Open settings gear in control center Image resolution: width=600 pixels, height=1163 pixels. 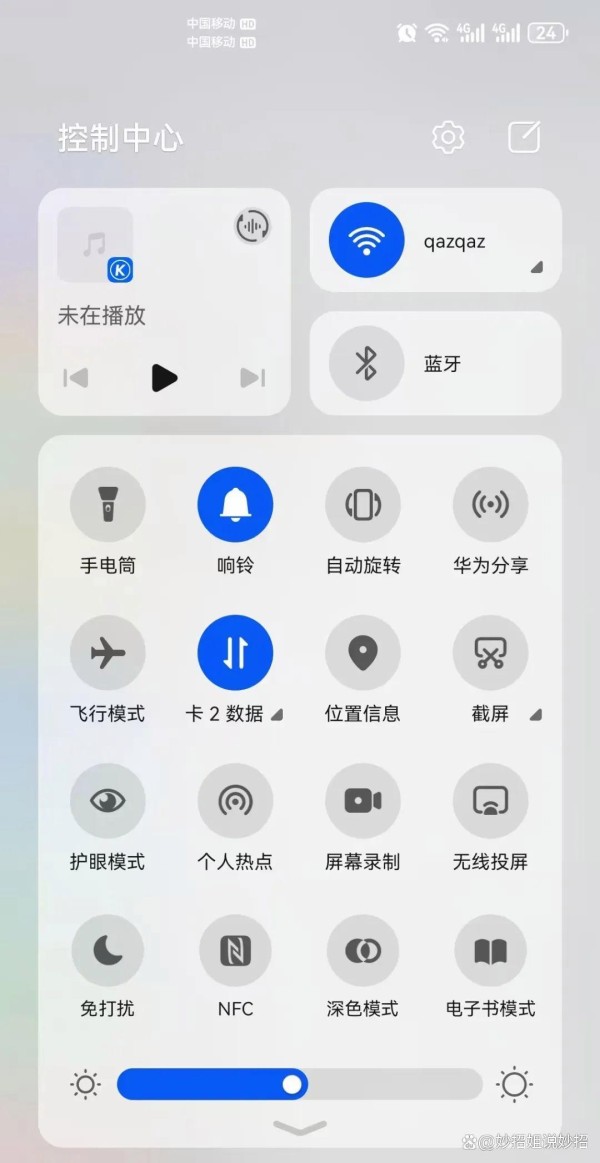click(x=448, y=137)
